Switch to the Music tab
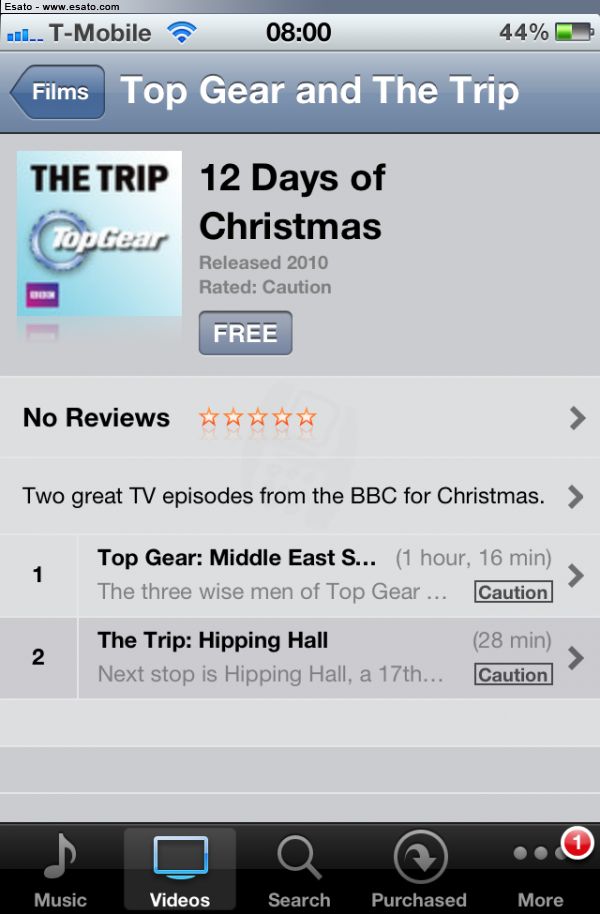This screenshot has height=914, width=600. pos(60,870)
